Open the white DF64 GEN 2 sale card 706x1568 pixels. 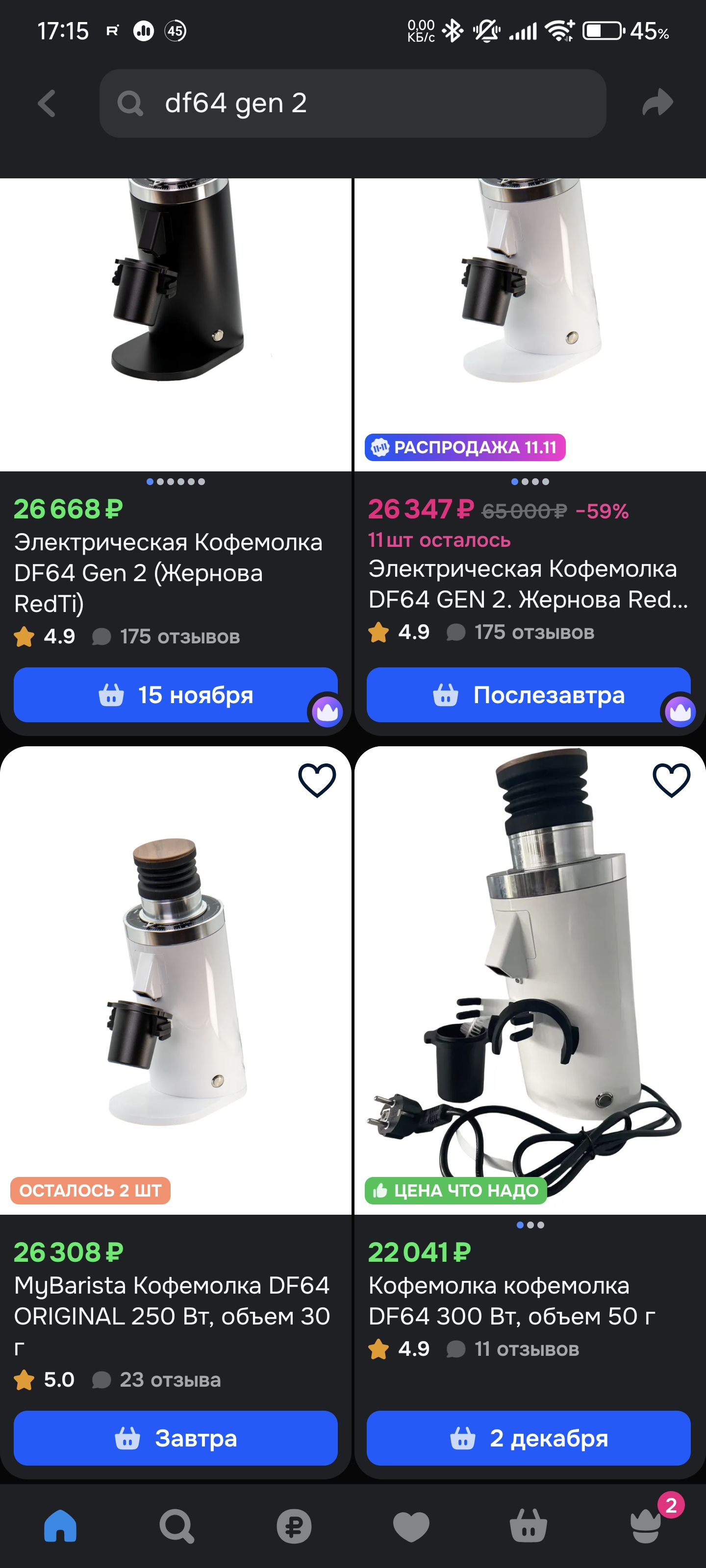tap(528, 585)
